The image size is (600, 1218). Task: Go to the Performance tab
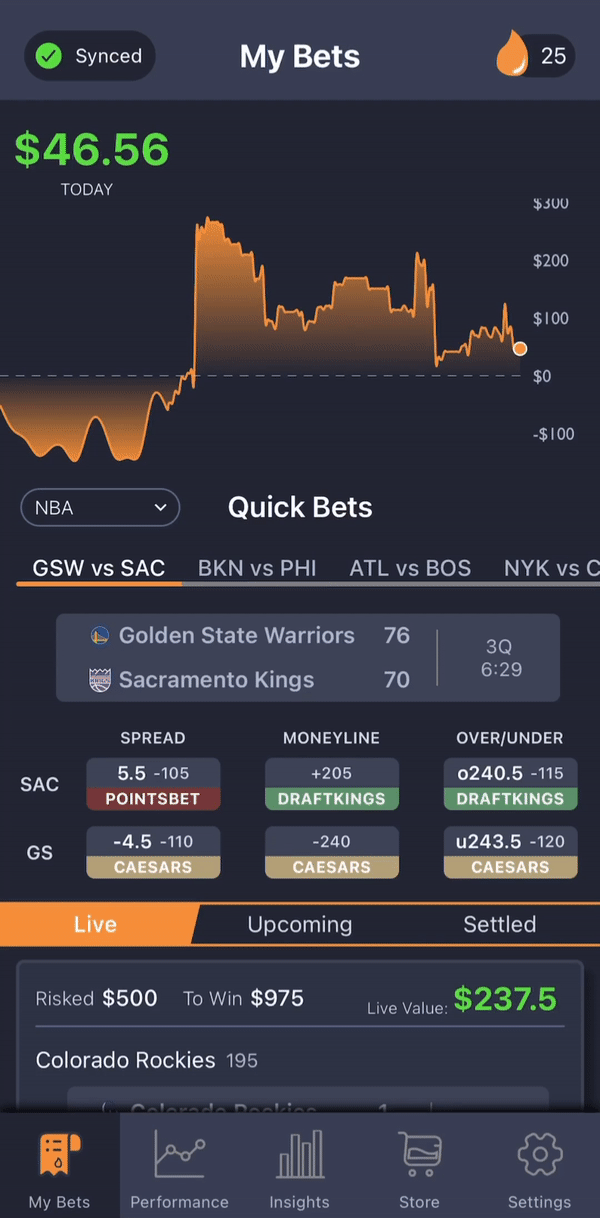[x=180, y=1166]
